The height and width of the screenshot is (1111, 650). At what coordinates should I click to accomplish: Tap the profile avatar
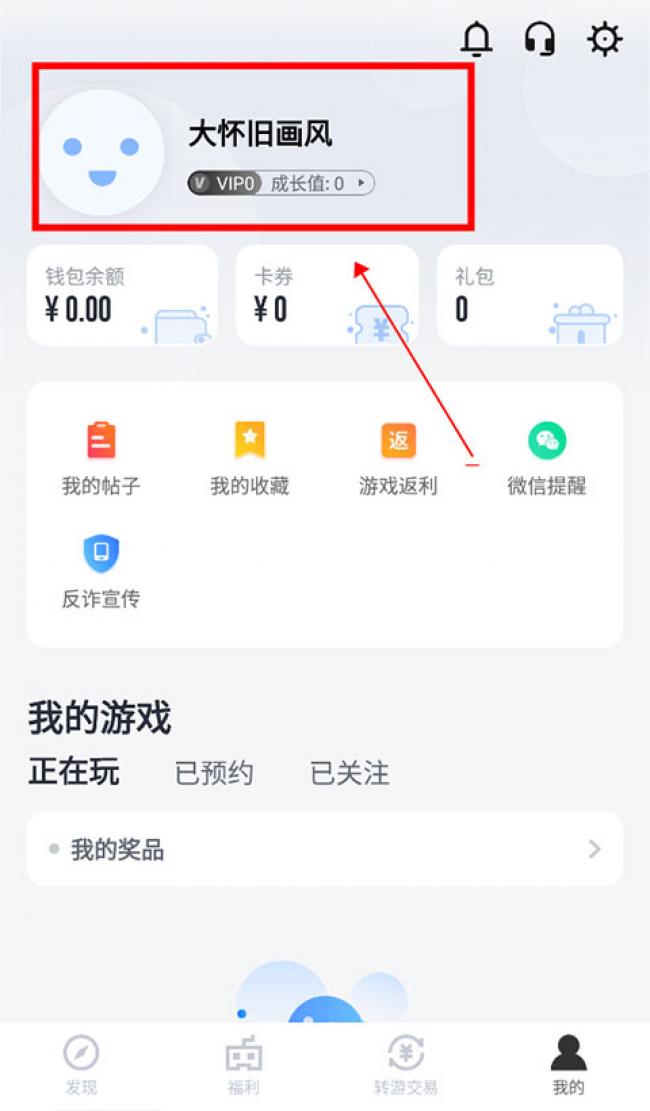click(x=102, y=152)
